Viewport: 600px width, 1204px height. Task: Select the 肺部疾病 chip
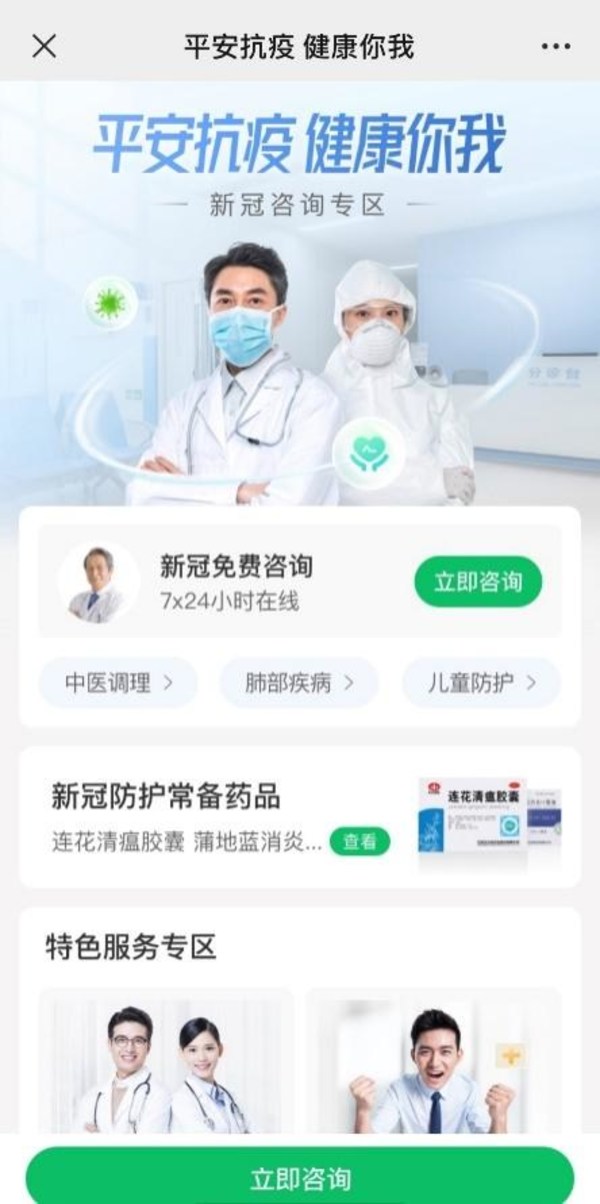[x=299, y=683]
